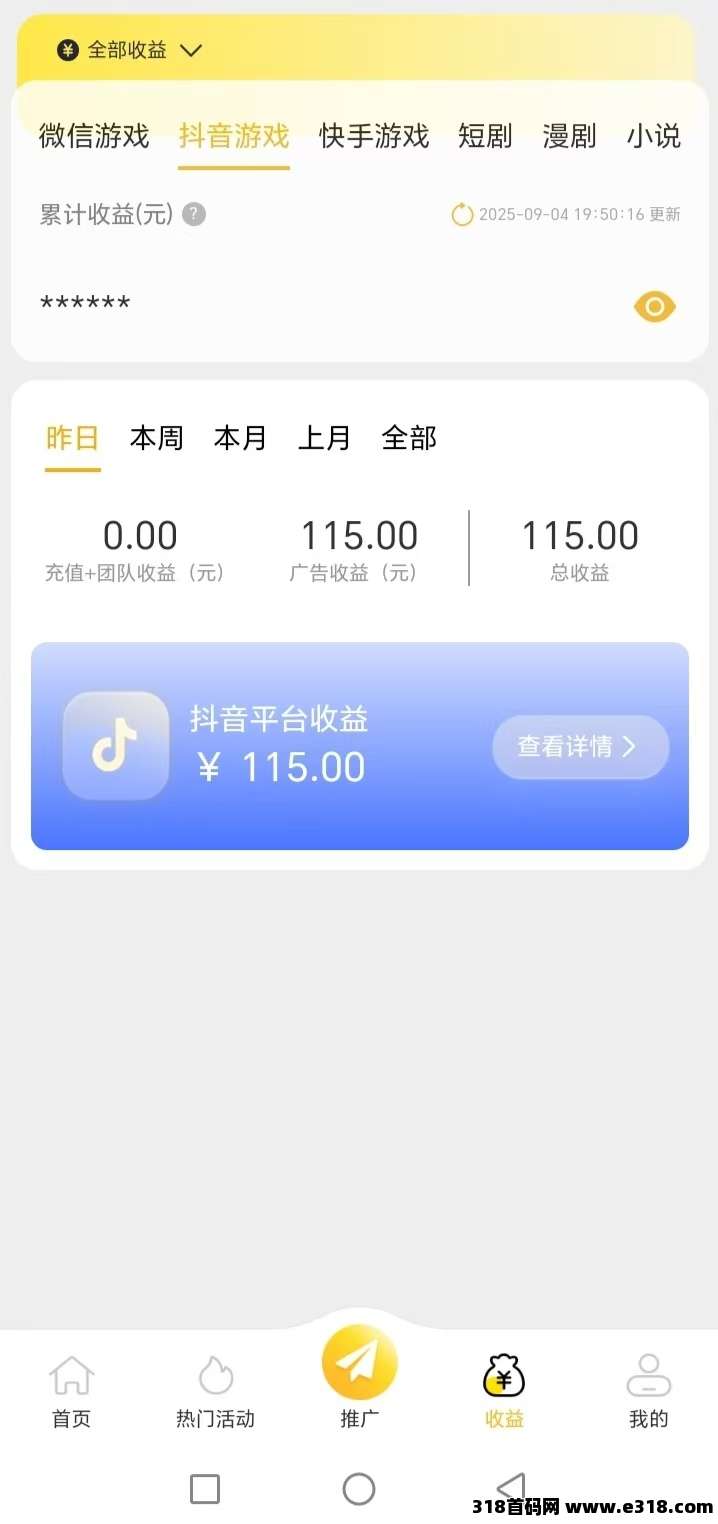Screen dimensions: 718x1524
Task: Open the 热门活动 tab
Action: pos(215,1390)
